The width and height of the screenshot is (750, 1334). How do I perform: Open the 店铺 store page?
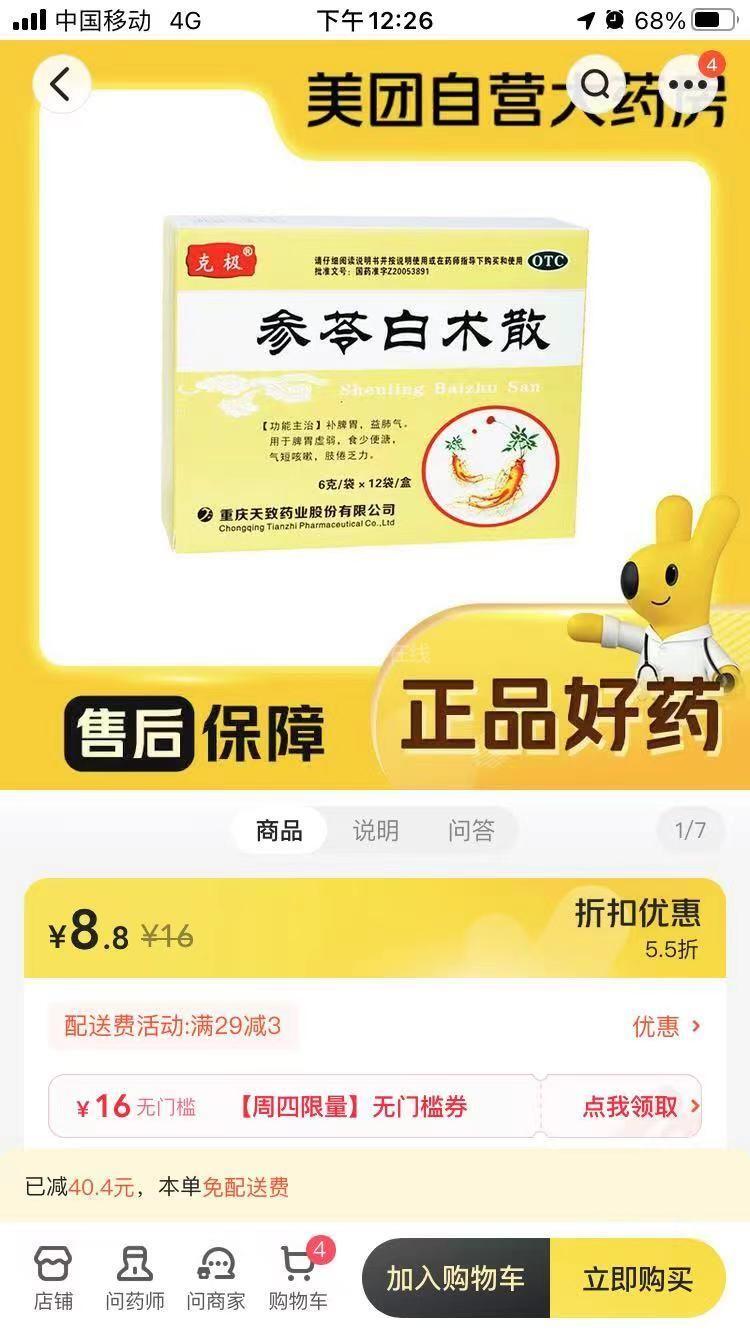53,1278
